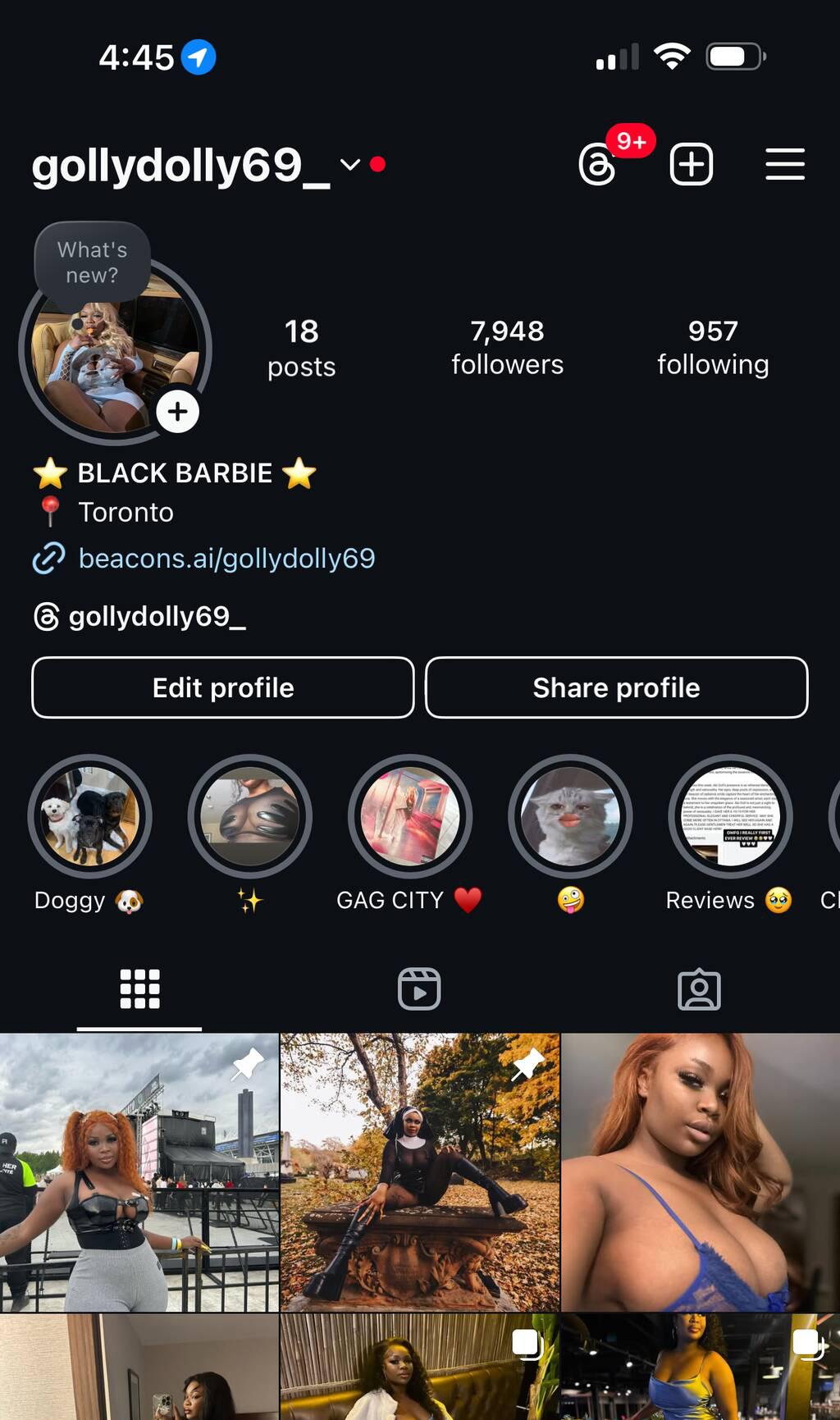Switch to the Reels tab
Screen dimensions: 840x1420
coord(419,989)
